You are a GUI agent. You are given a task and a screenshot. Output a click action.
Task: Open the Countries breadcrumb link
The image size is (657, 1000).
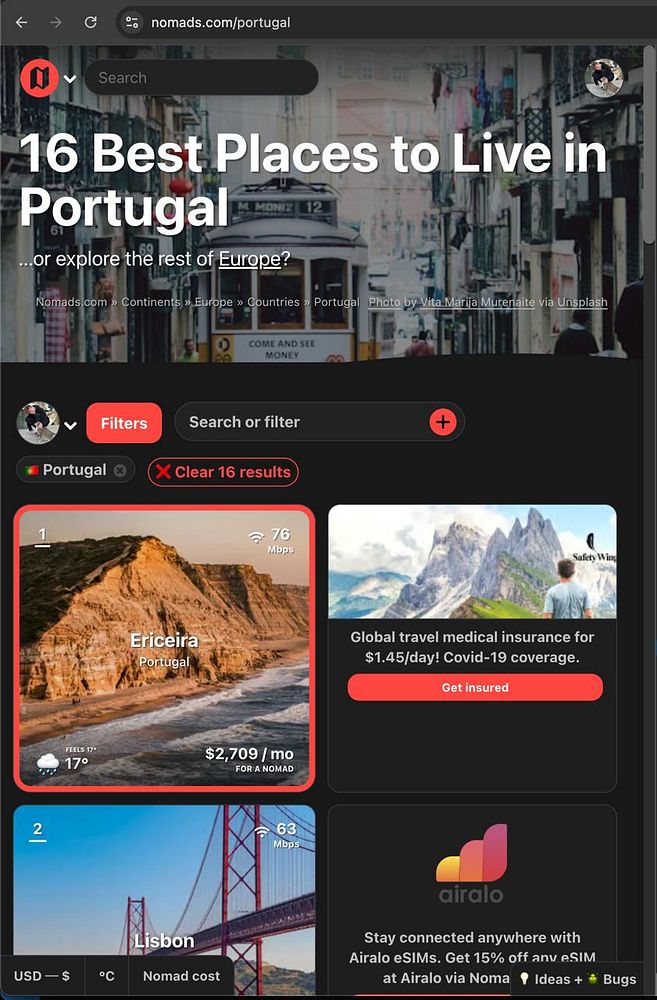[273, 302]
